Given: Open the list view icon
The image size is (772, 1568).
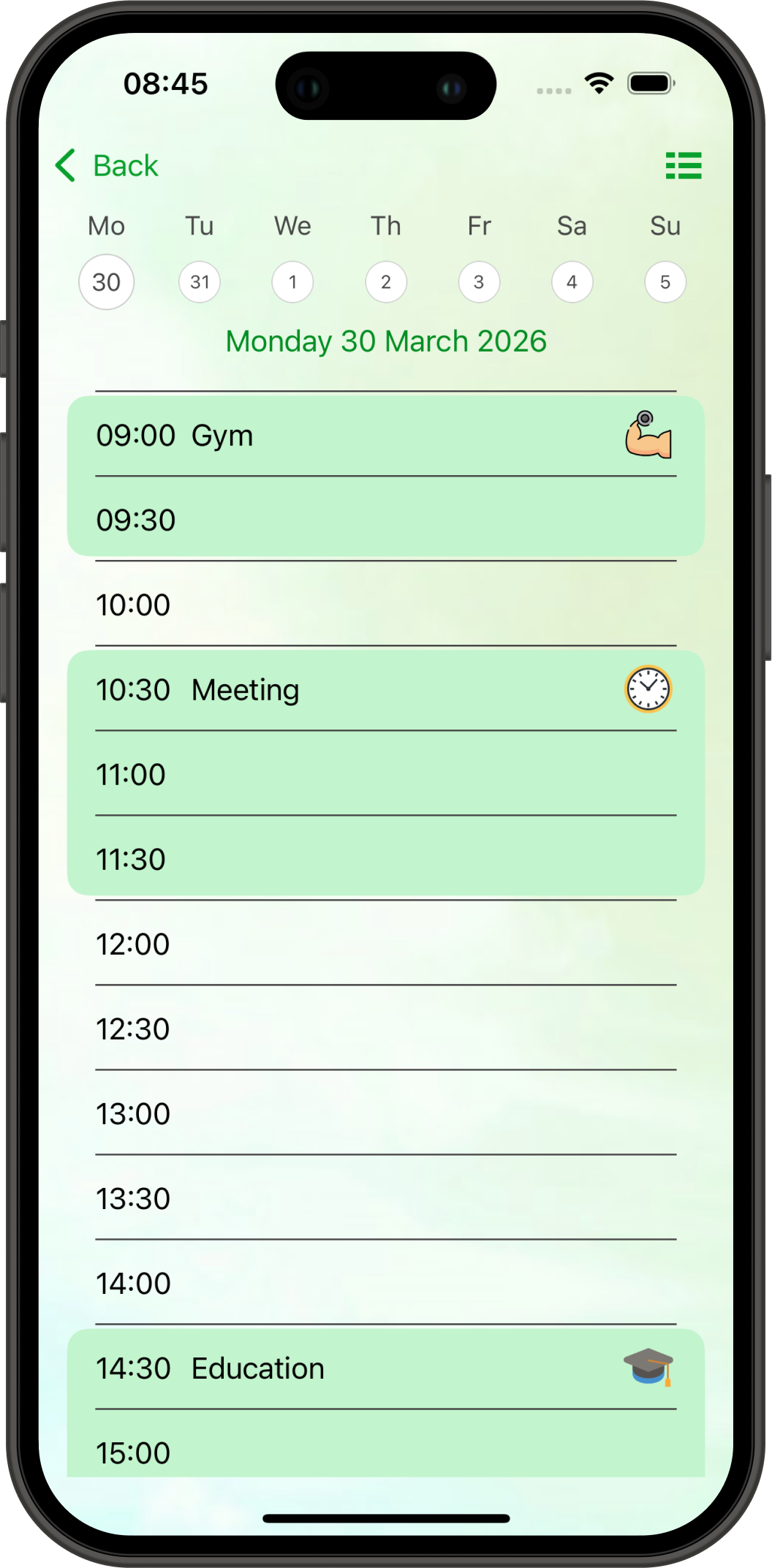Looking at the screenshot, I should pos(683,166).
